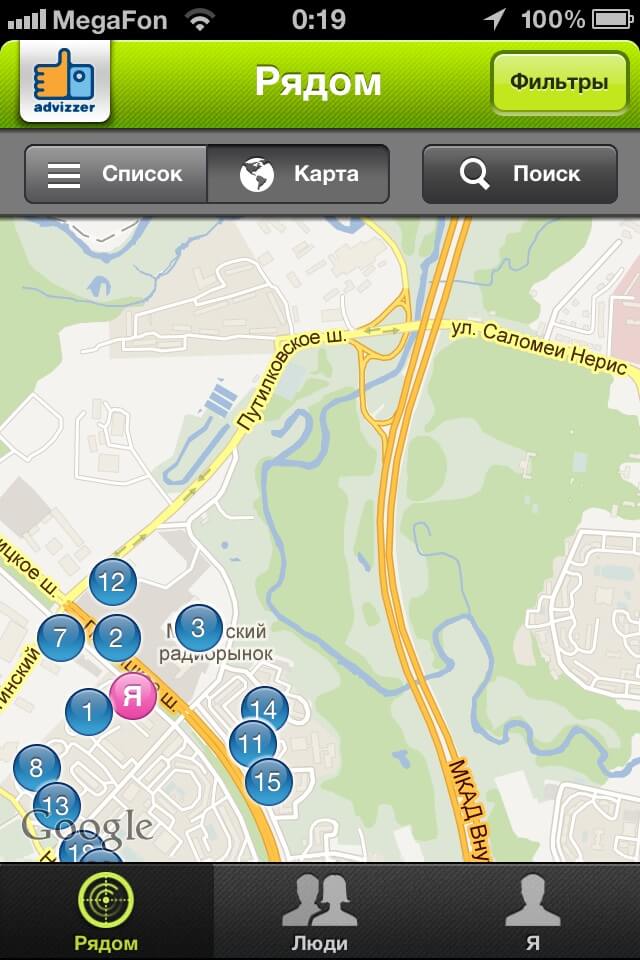
Task: Select map pin number 7
Action: click(x=61, y=637)
